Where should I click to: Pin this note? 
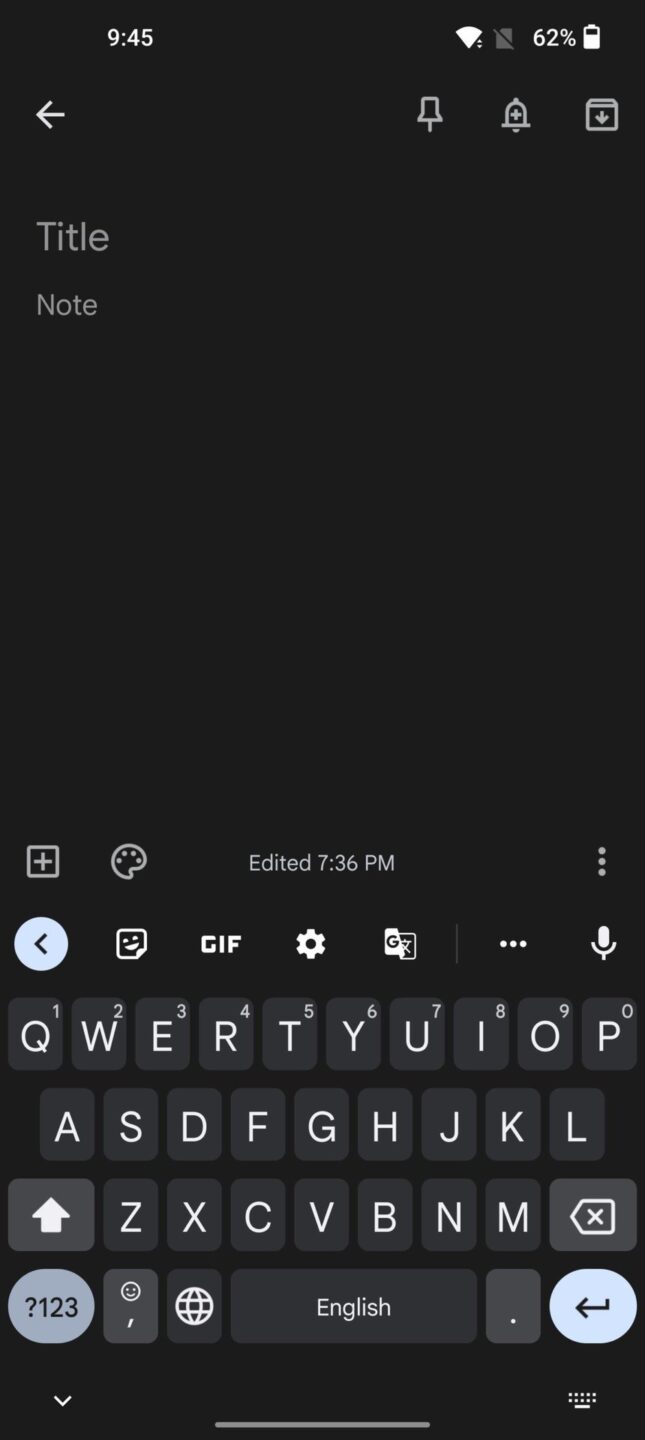[x=430, y=115]
